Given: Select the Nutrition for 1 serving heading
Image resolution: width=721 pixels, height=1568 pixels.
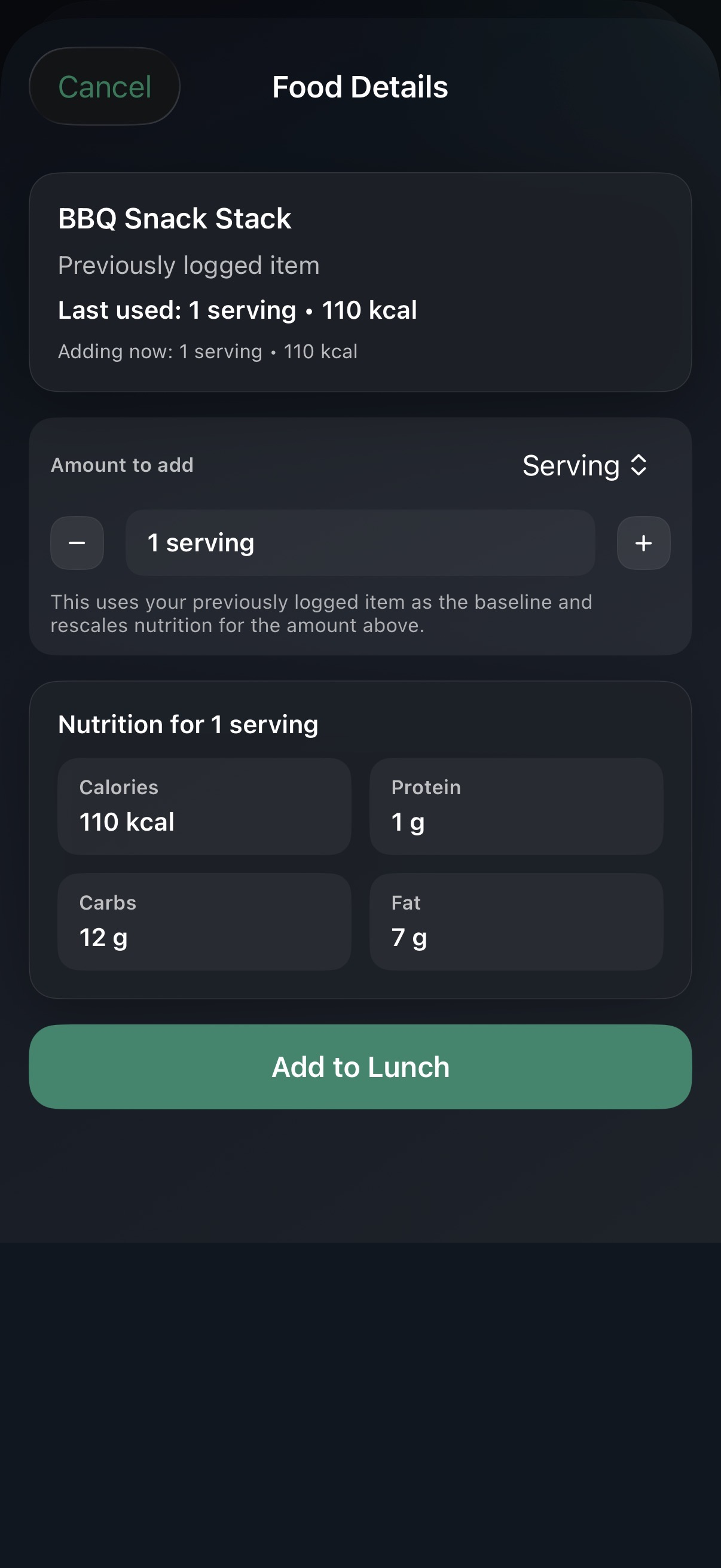Looking at the screenshot, I should pyautogui.click(x=188, y=724).
